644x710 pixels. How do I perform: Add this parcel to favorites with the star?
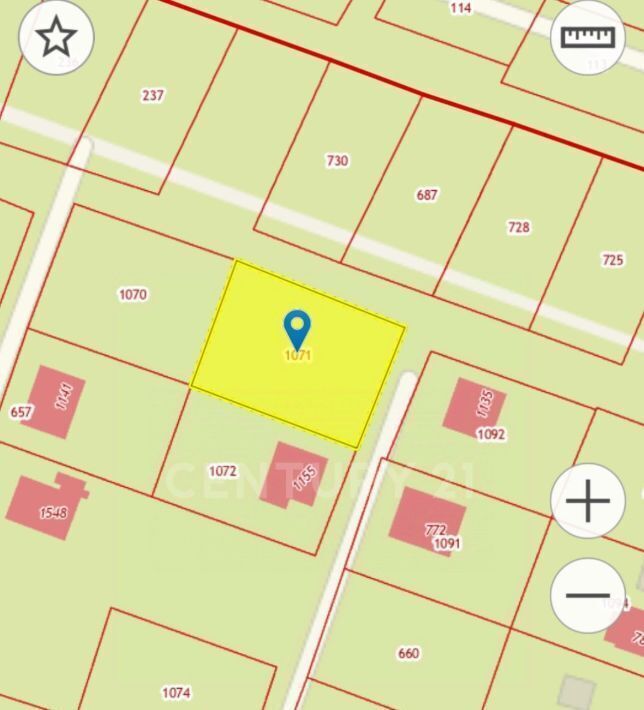56,38
